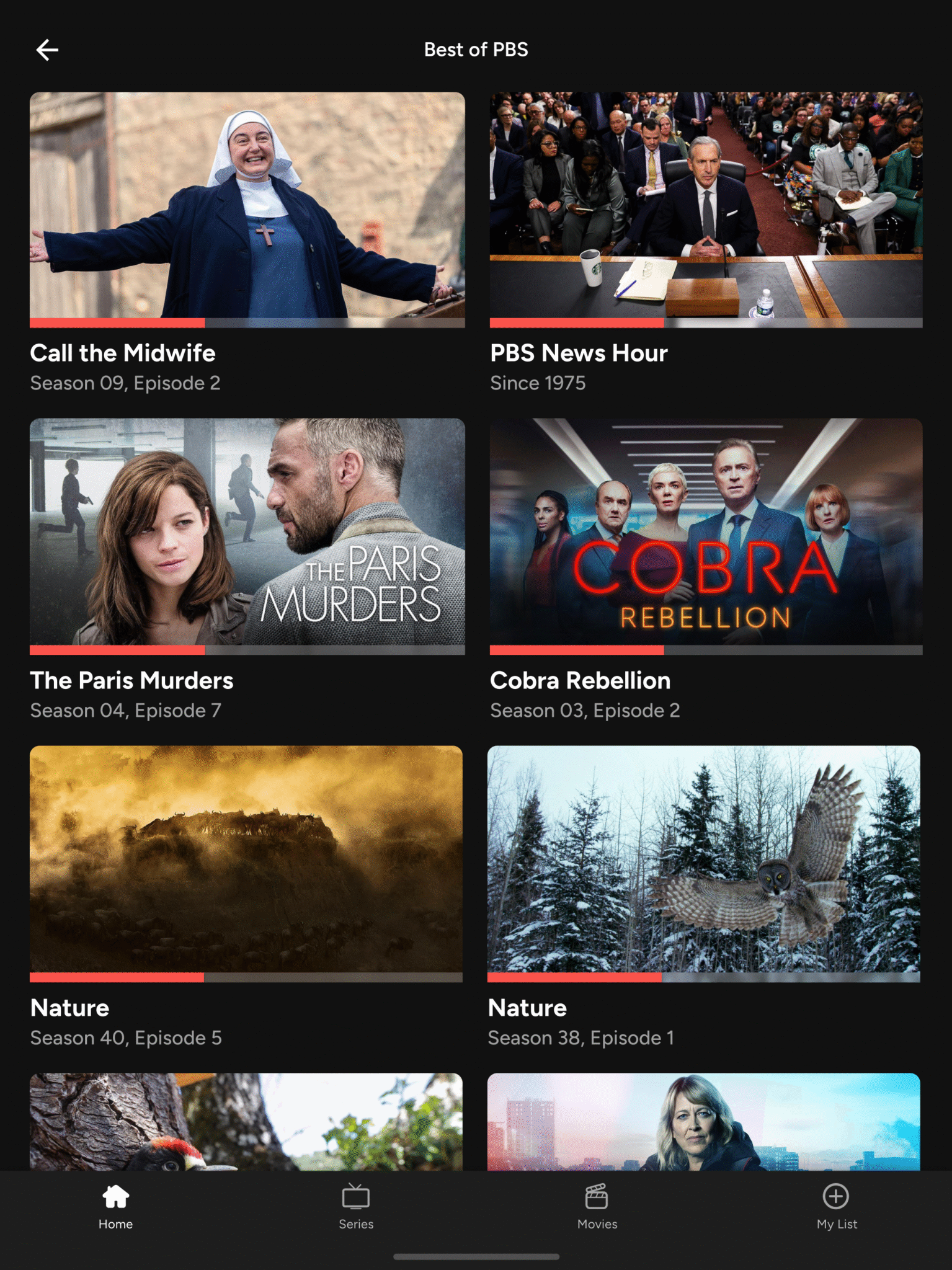Tap the home indicator bar at bottom
This screenshot has height=1270, width=952.
(476, 1257)
